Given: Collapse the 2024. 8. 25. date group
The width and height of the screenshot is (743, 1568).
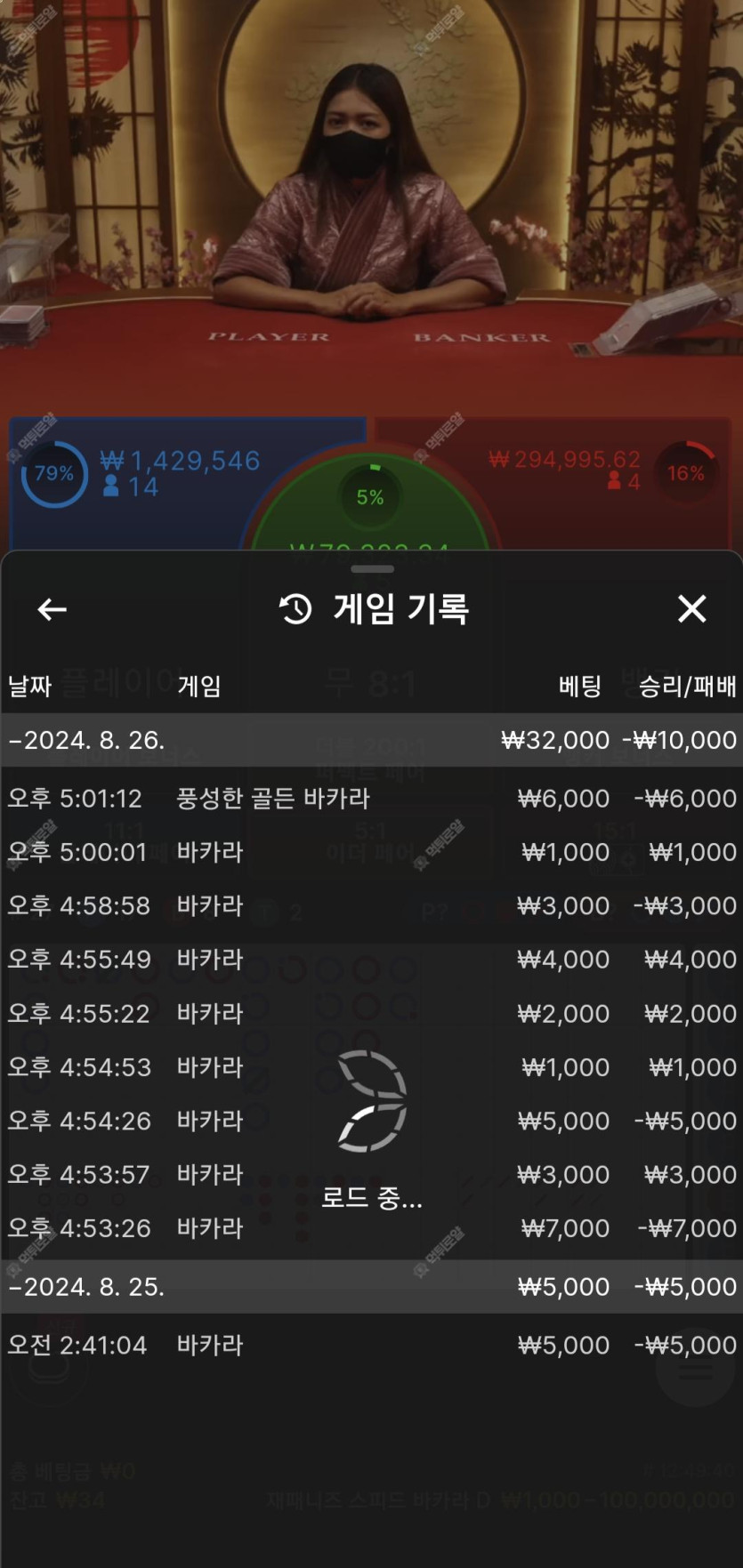Looking at the screenshot, I should pos(86,1286).
